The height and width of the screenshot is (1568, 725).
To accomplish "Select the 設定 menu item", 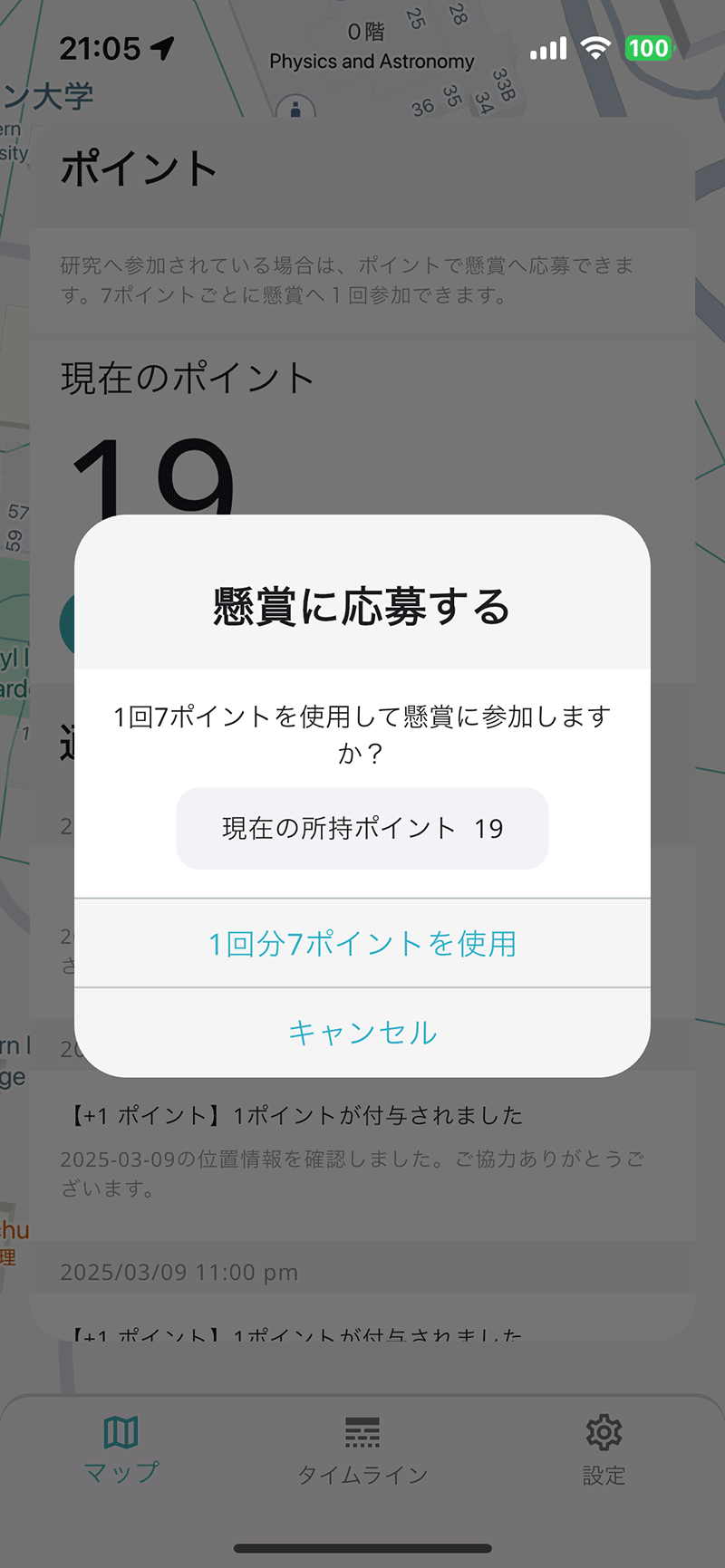I will [x=603, y=1474].
